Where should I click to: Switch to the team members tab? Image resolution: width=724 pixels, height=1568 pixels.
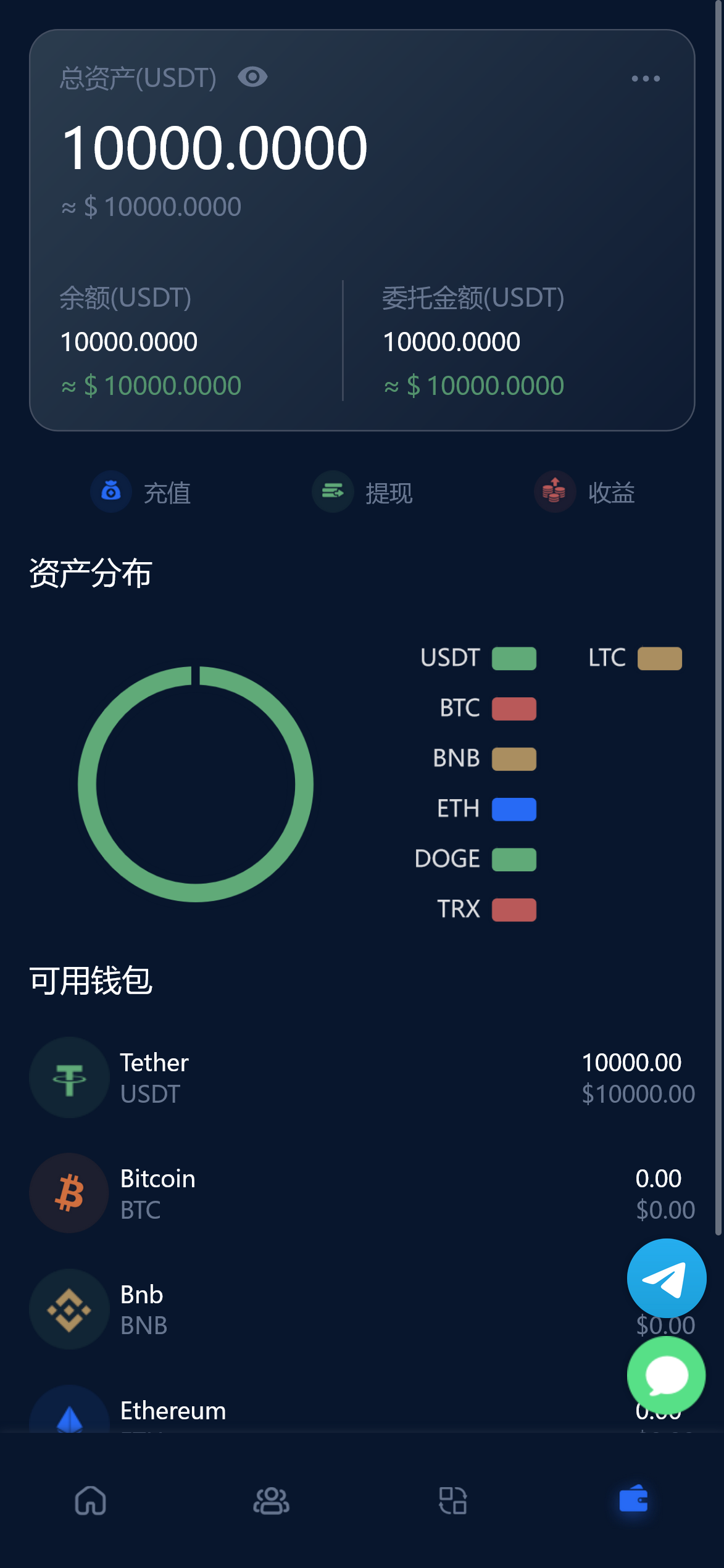pyautogui.click(x=272, y=1500)
